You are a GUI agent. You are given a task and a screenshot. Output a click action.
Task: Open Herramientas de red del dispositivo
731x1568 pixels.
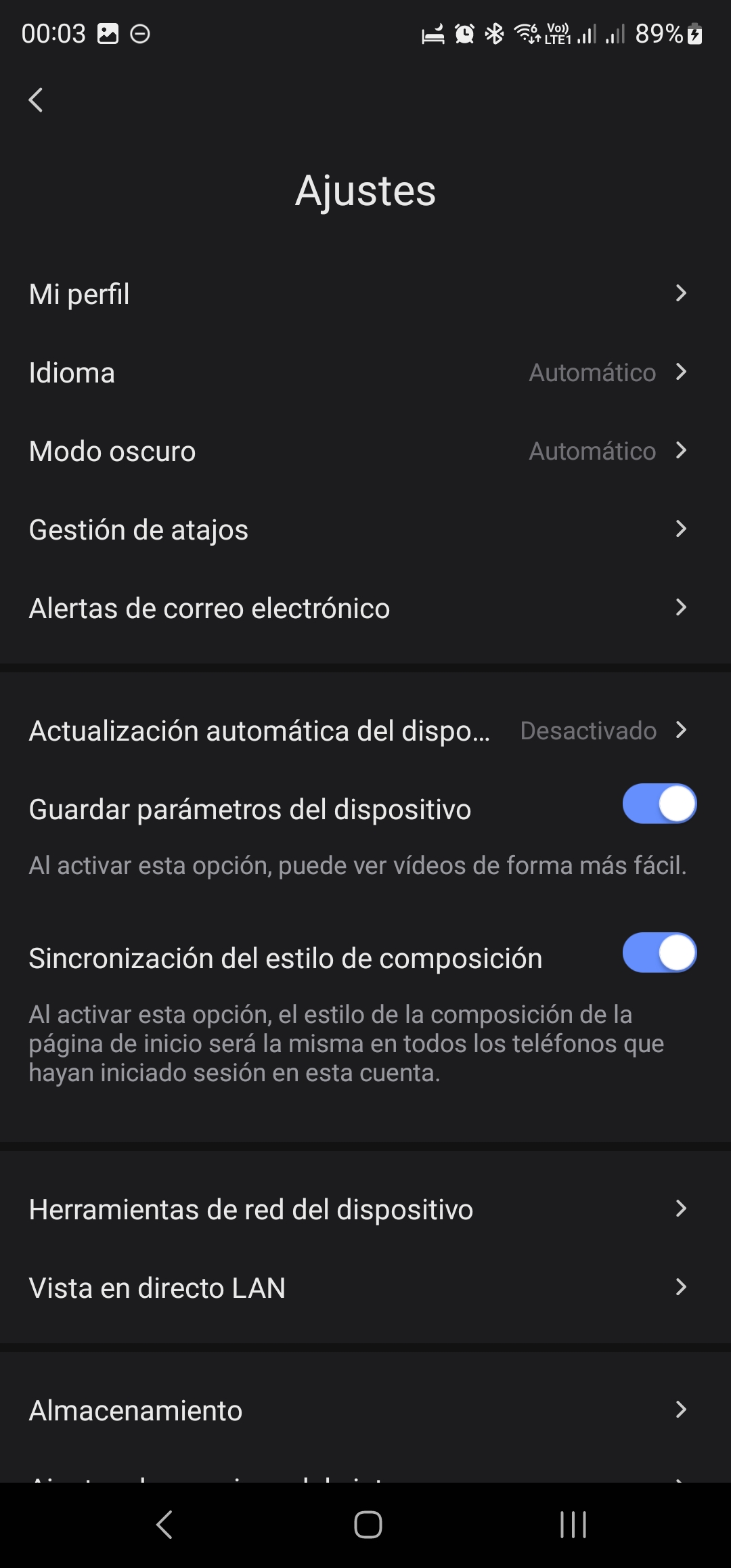pyautogui.click(x=365, y=1209)
